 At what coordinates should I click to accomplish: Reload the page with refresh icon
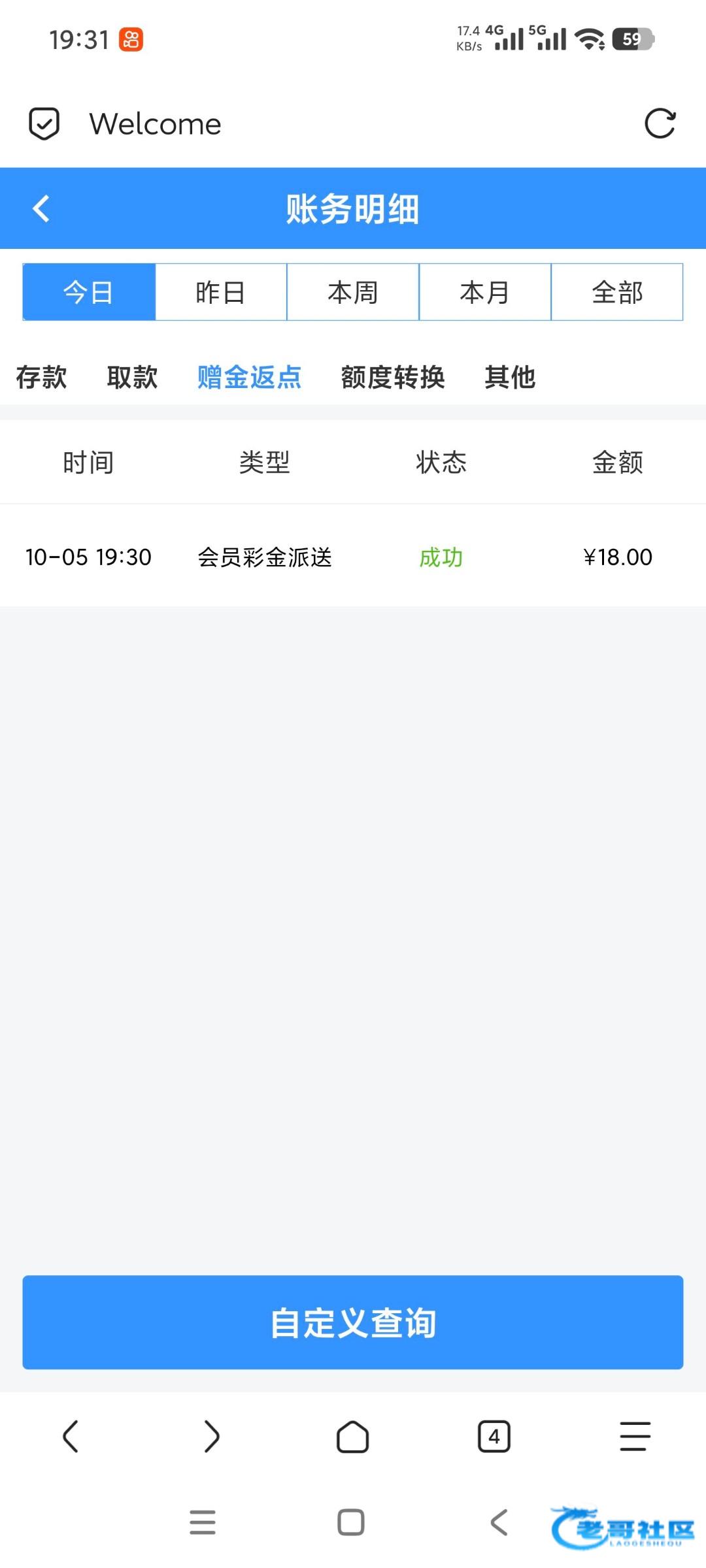(x=660, y=123)
